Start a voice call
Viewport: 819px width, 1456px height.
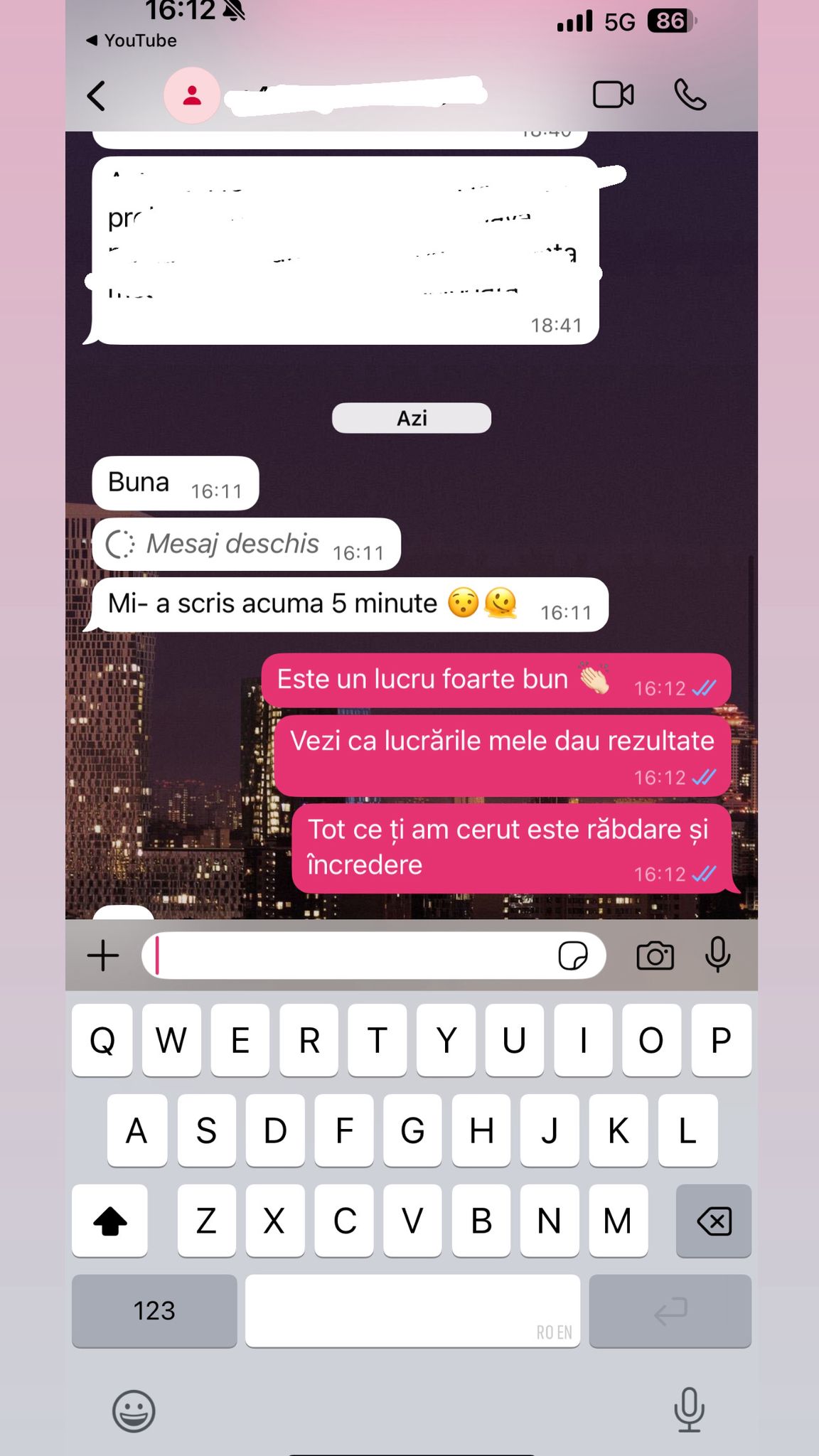pyautogui.click(x=690, y=95)
